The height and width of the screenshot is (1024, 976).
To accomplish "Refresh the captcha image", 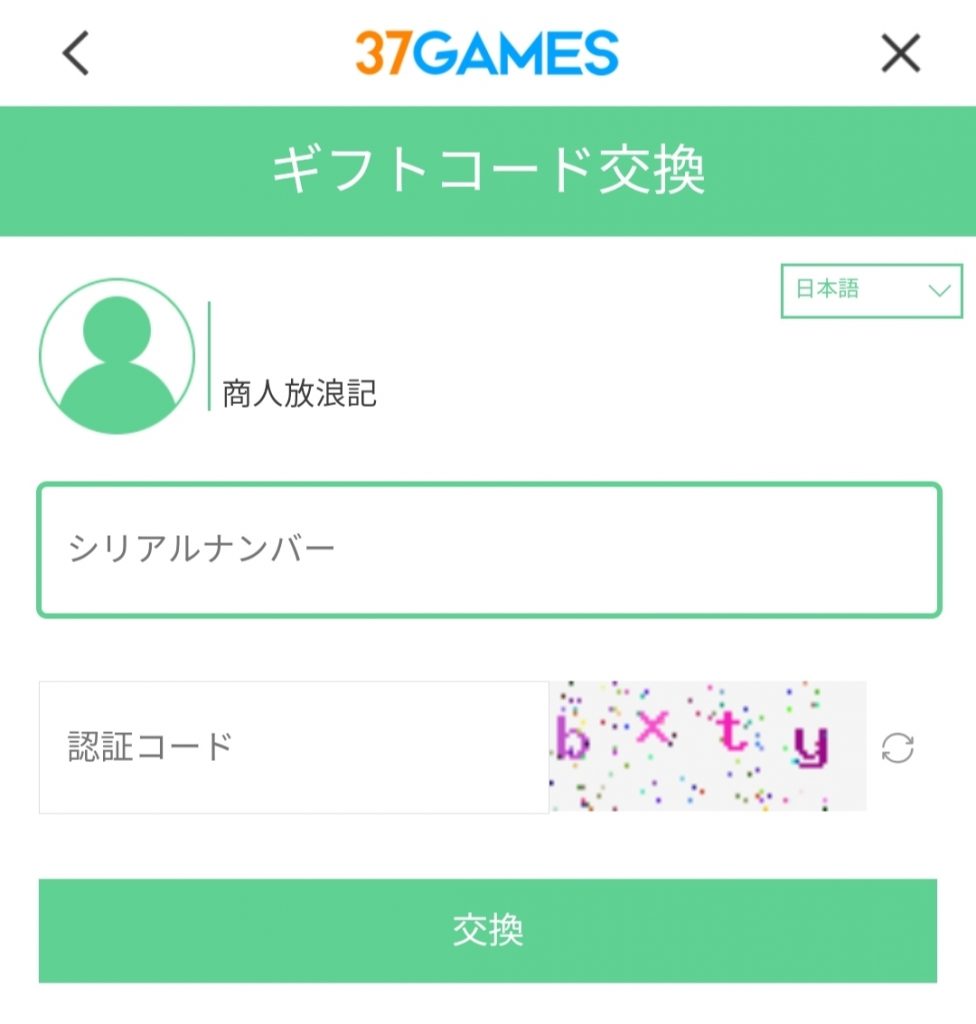I will pos(897,748).
